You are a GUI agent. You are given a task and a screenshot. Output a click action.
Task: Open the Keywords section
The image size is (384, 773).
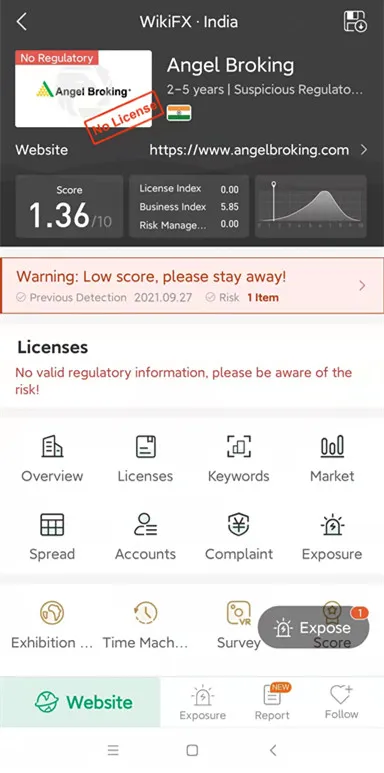click(x=239, y=459)
